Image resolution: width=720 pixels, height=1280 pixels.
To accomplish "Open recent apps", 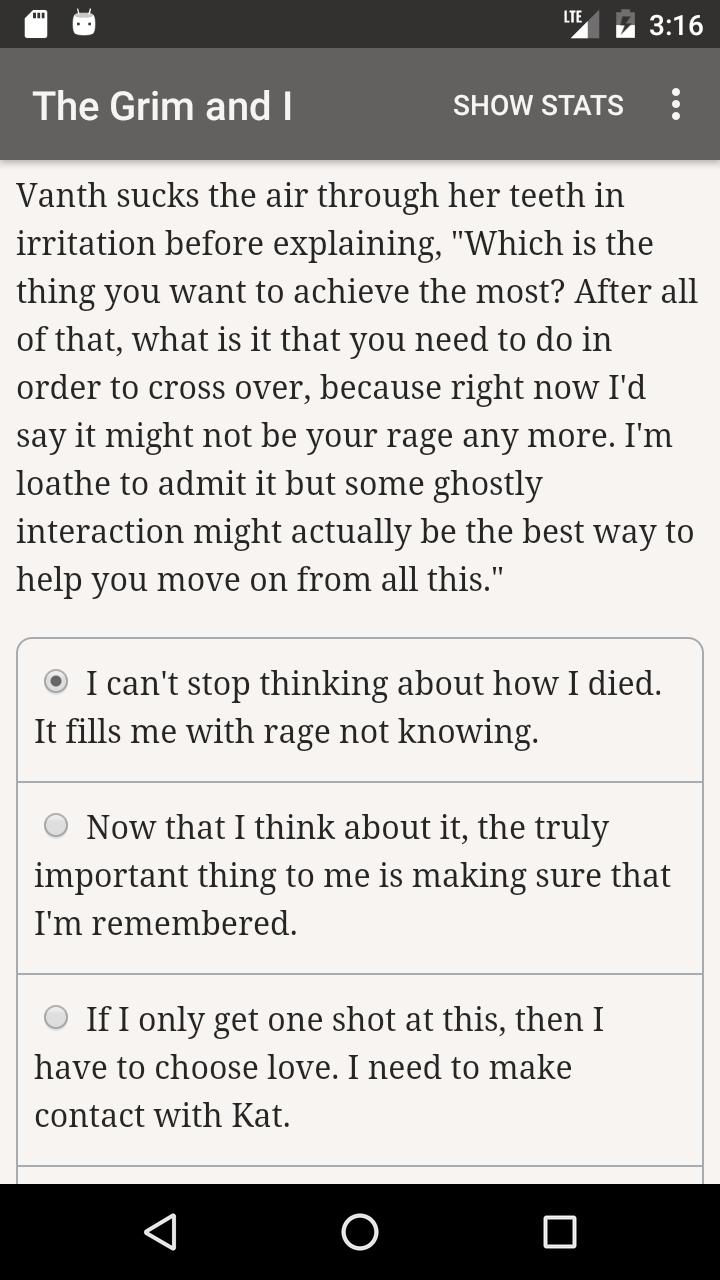I will click(x=560, y=1232).
